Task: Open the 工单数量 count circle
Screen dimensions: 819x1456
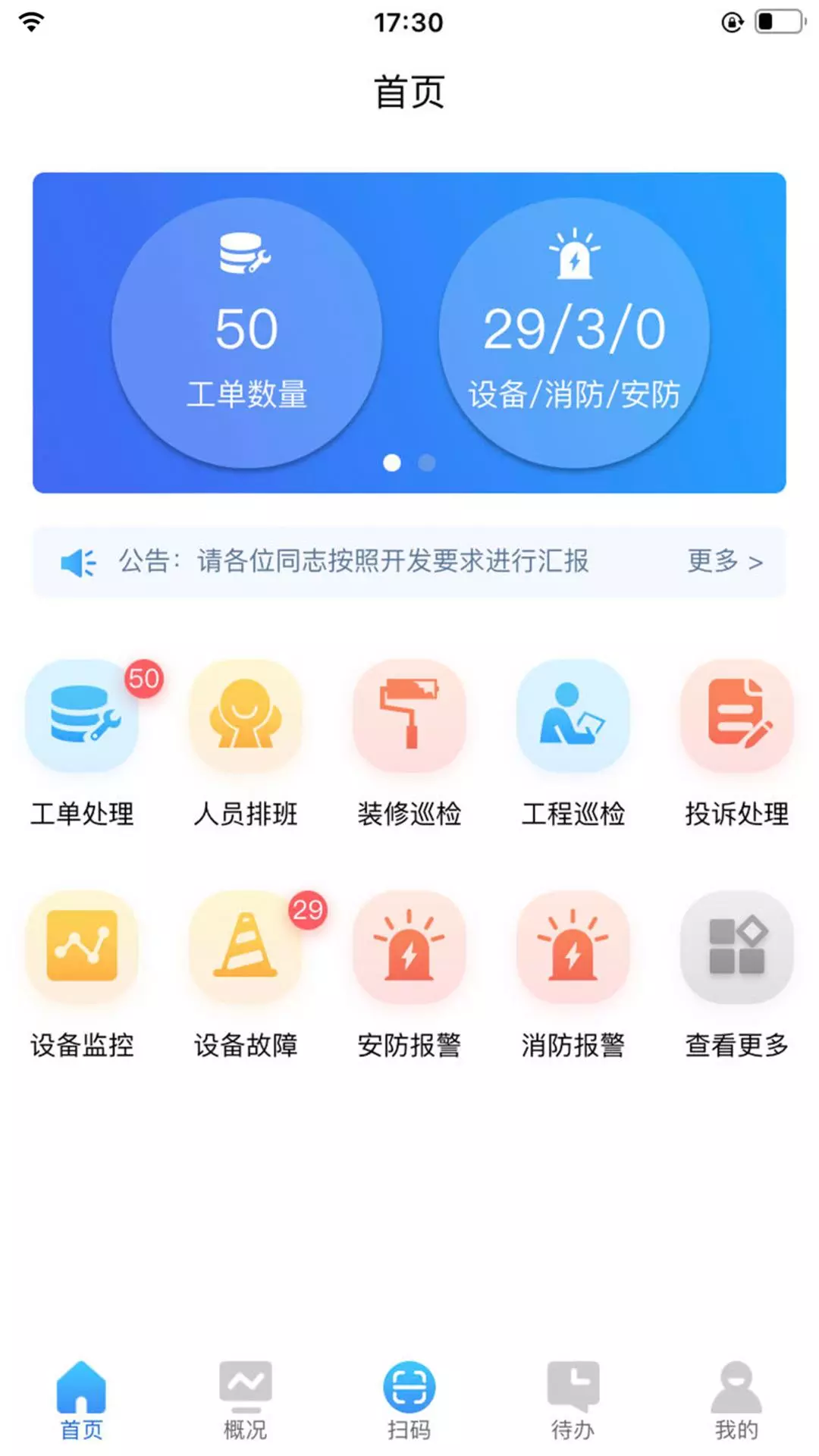Action: tap(246, 333)
